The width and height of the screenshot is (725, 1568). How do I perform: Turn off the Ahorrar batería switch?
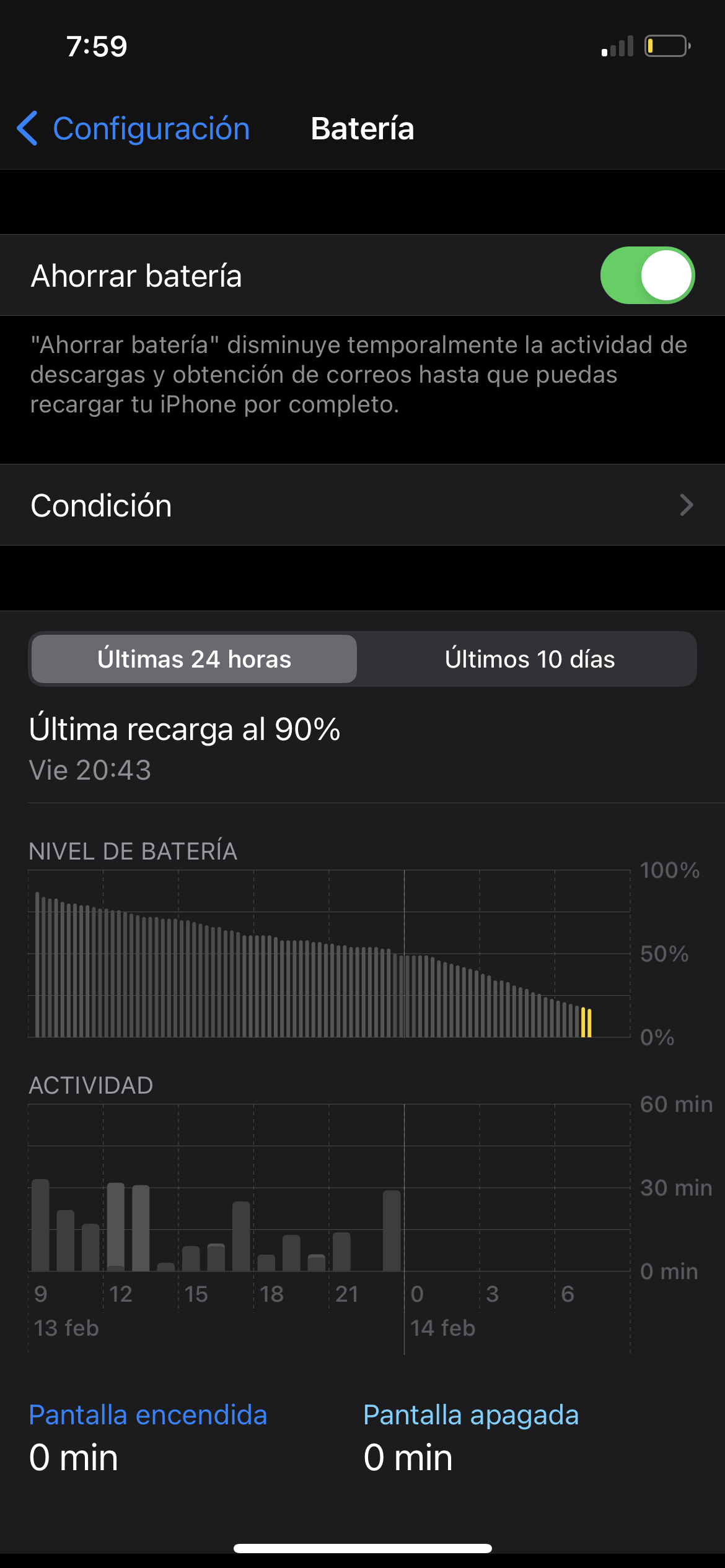(647, 276)
